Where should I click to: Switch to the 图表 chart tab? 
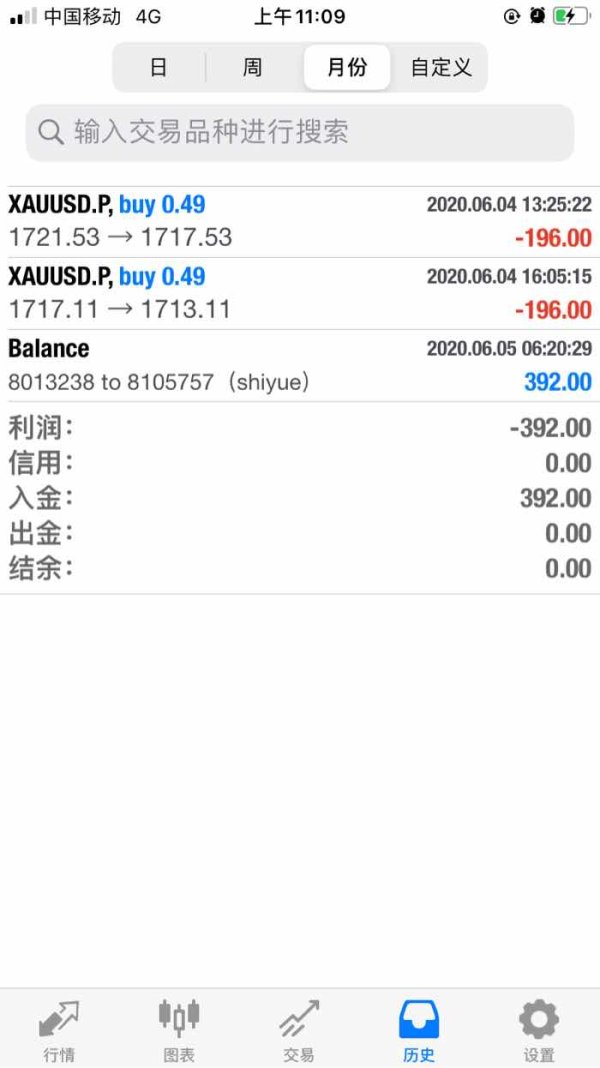click(179, 1030)
